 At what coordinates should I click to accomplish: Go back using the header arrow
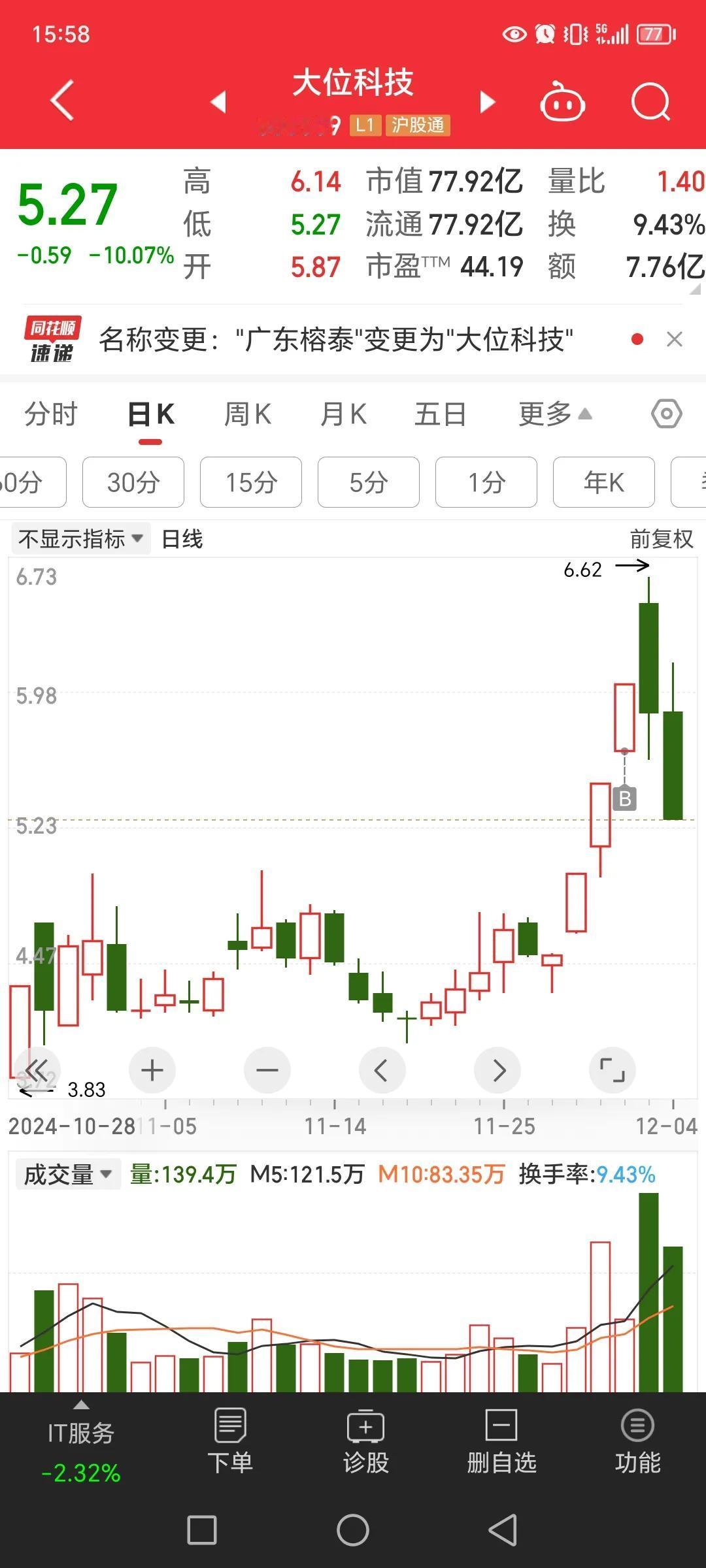(x=62, y=101)
